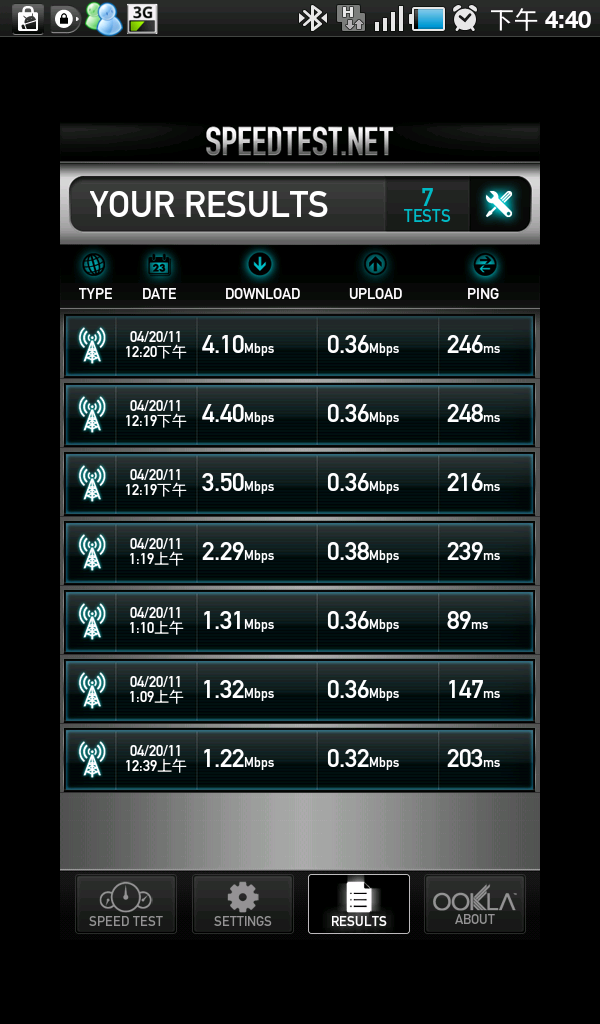Sort results by Ping column

pos(484,277)
